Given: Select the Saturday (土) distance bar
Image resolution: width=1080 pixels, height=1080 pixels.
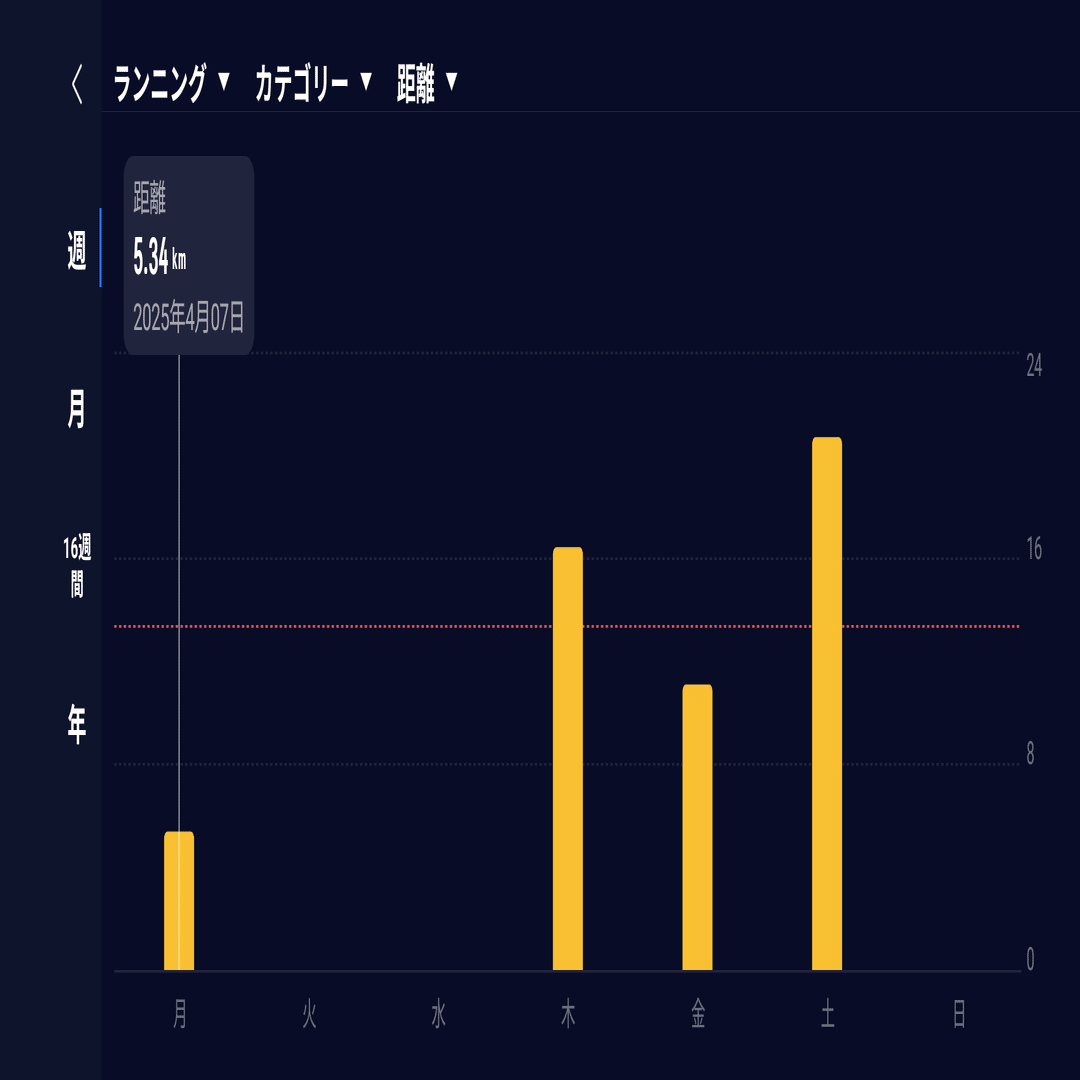Looking at the screenshot, I should tap(827, 703).
